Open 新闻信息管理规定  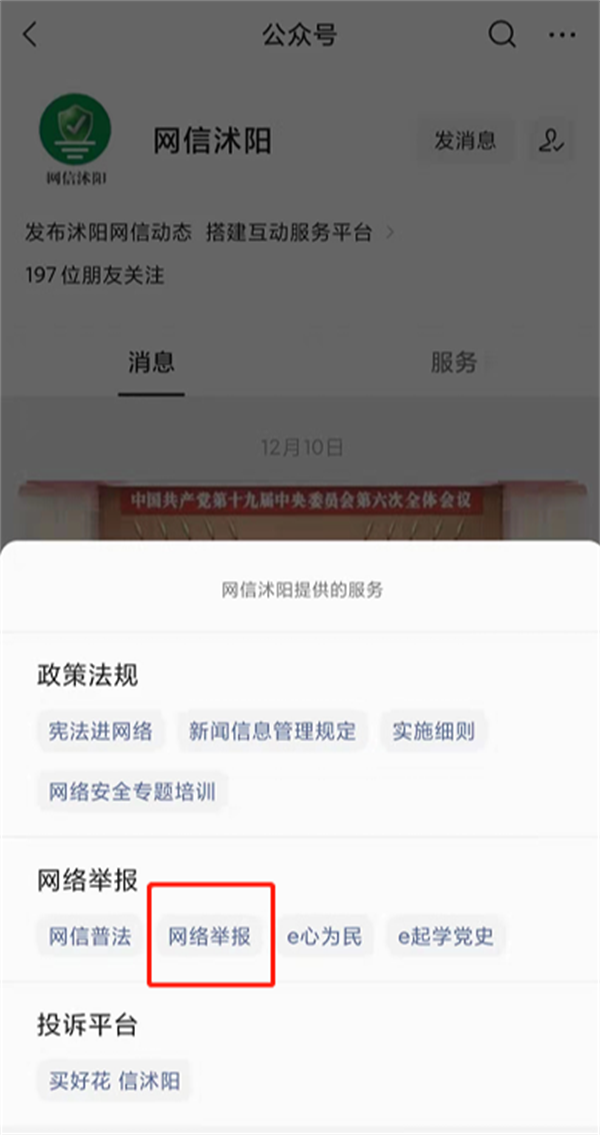point(273,731)
